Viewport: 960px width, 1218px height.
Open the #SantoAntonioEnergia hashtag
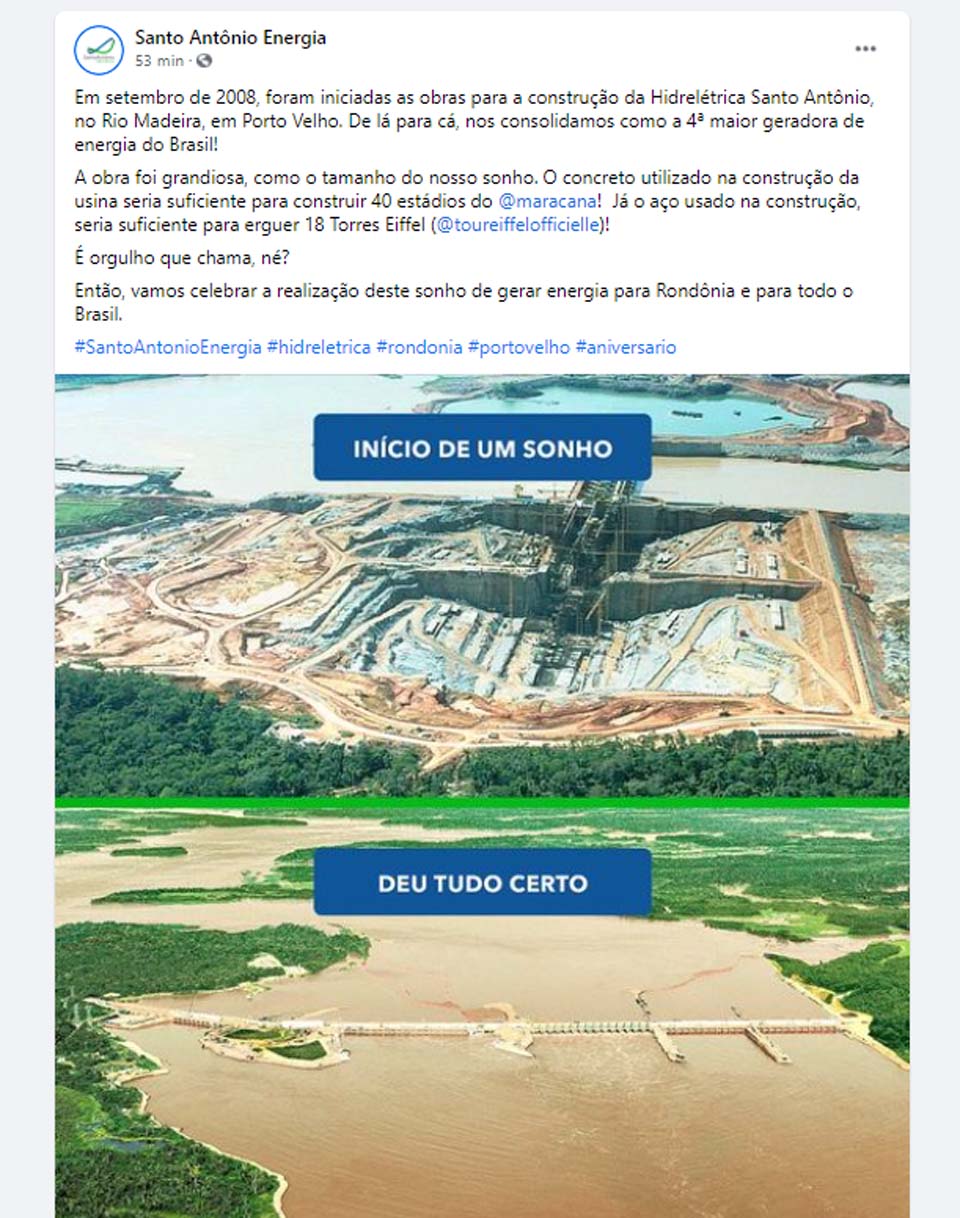click(x=167, y=347)
